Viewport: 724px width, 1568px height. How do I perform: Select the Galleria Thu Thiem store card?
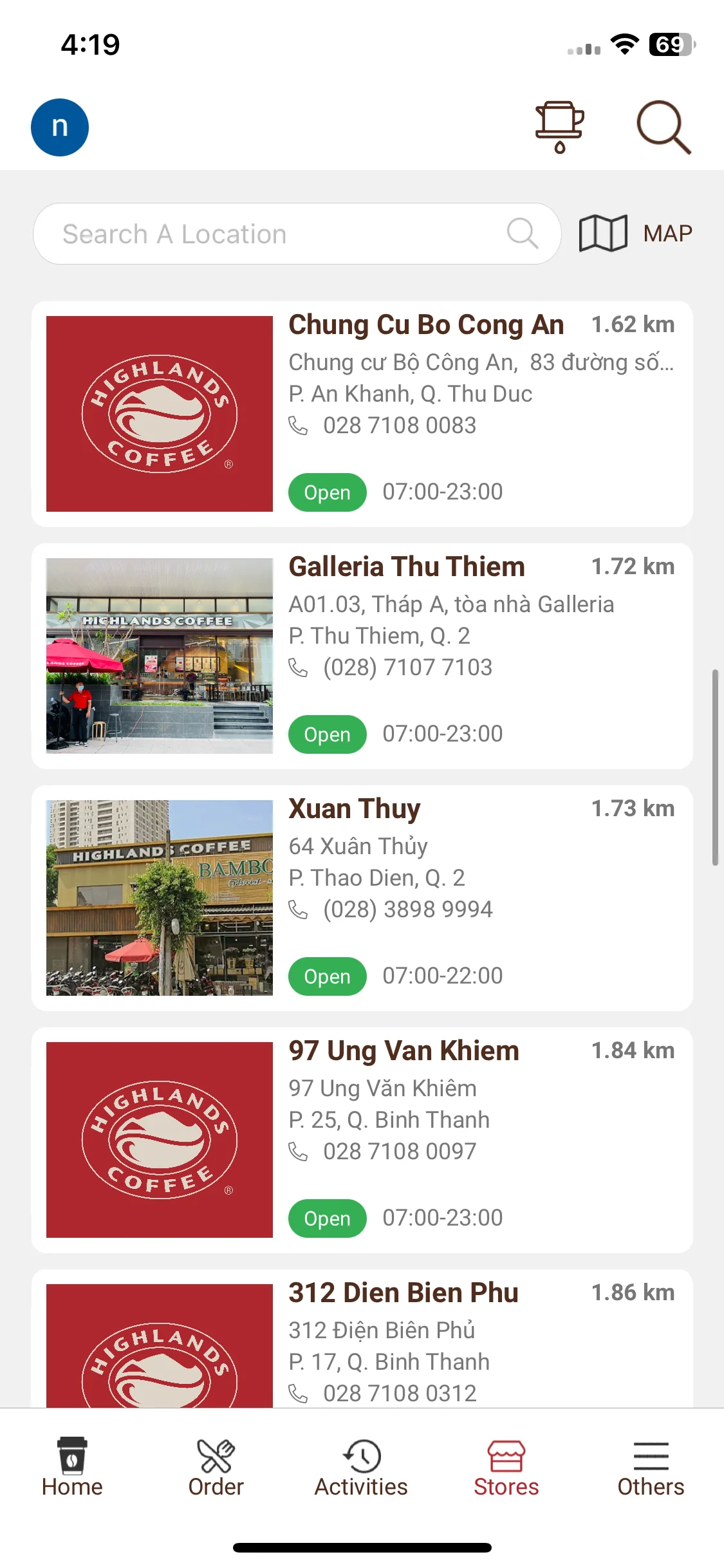pyautogui.click(x=362, y=656)
